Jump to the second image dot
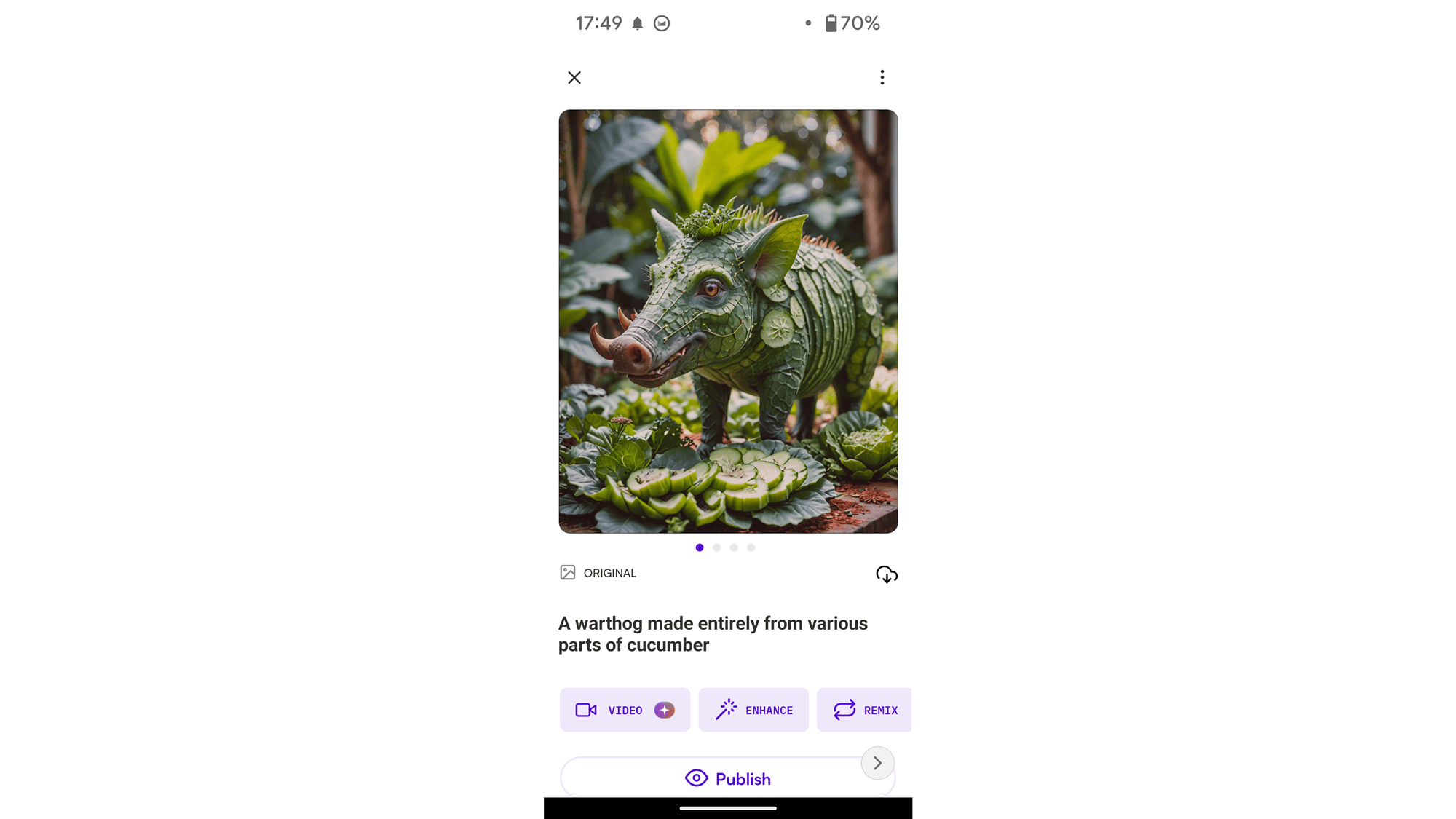Image resolution: width=1456 pixels, height=819 pixels. point(717,547)
